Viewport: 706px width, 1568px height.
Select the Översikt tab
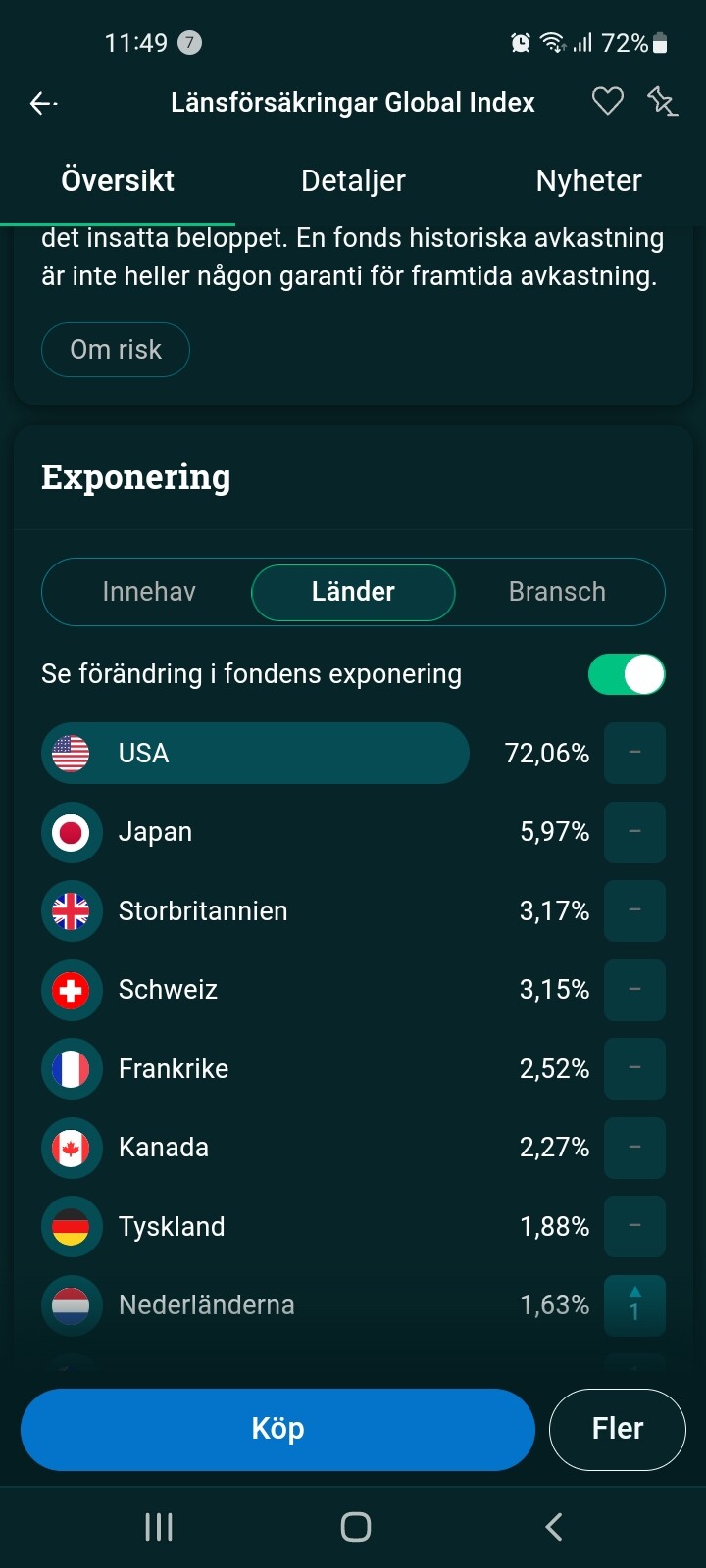point(118,180)
